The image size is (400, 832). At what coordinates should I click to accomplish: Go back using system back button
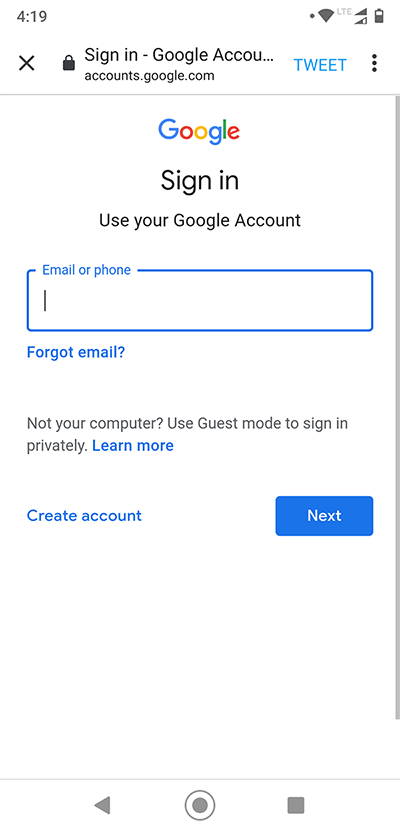[102, 805]
